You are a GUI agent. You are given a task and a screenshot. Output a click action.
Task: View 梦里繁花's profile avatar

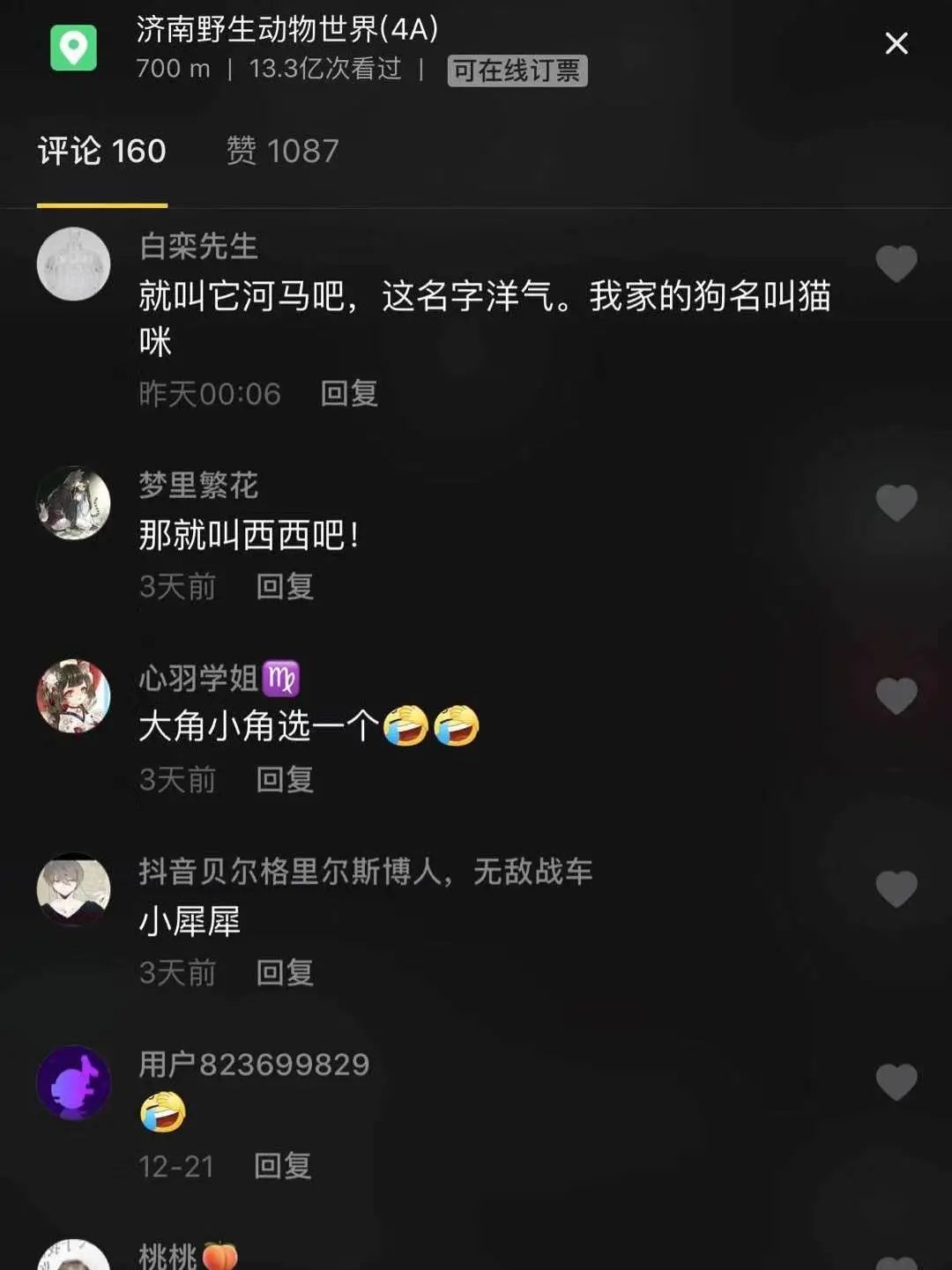[x=73, y=502]
